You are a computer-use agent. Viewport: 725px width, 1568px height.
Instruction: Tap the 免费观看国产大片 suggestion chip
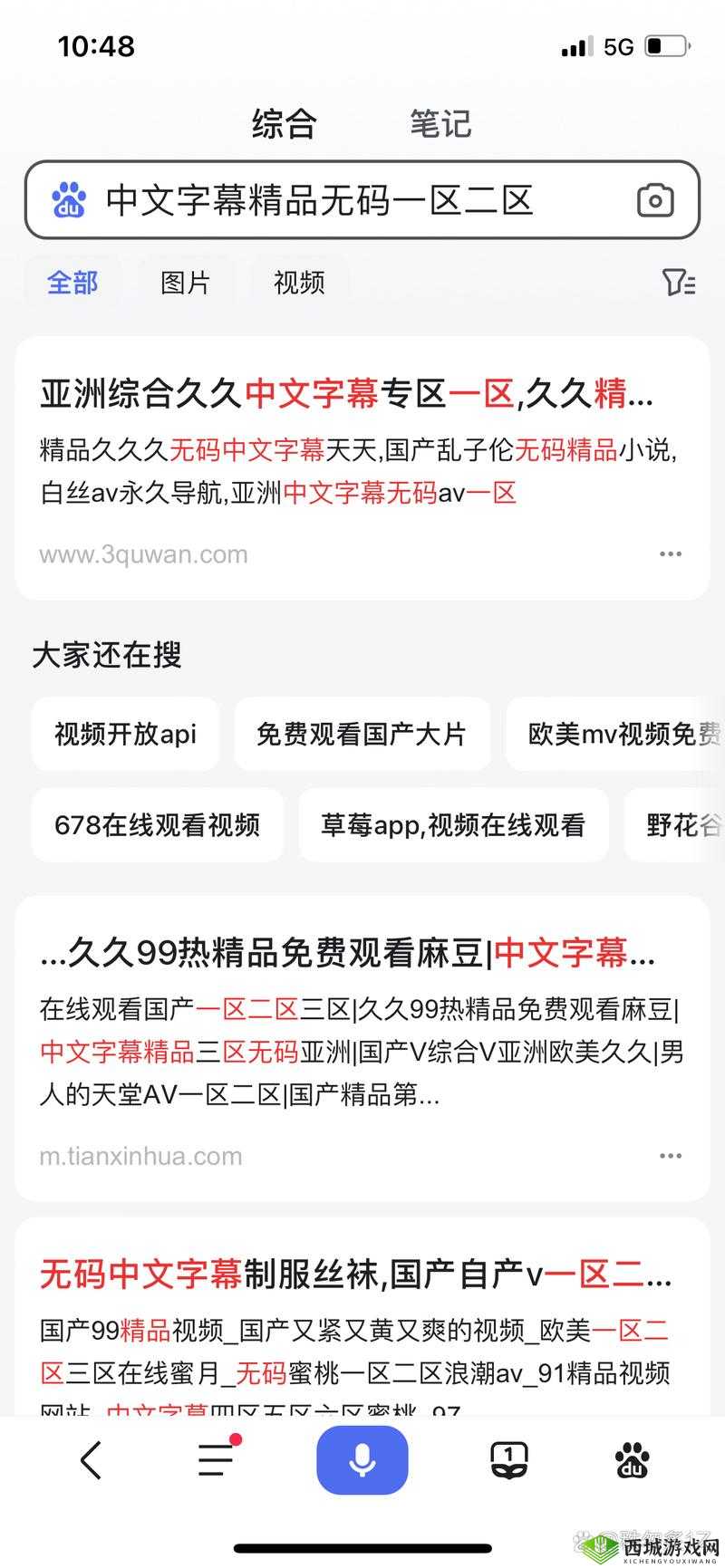[362, 734]
